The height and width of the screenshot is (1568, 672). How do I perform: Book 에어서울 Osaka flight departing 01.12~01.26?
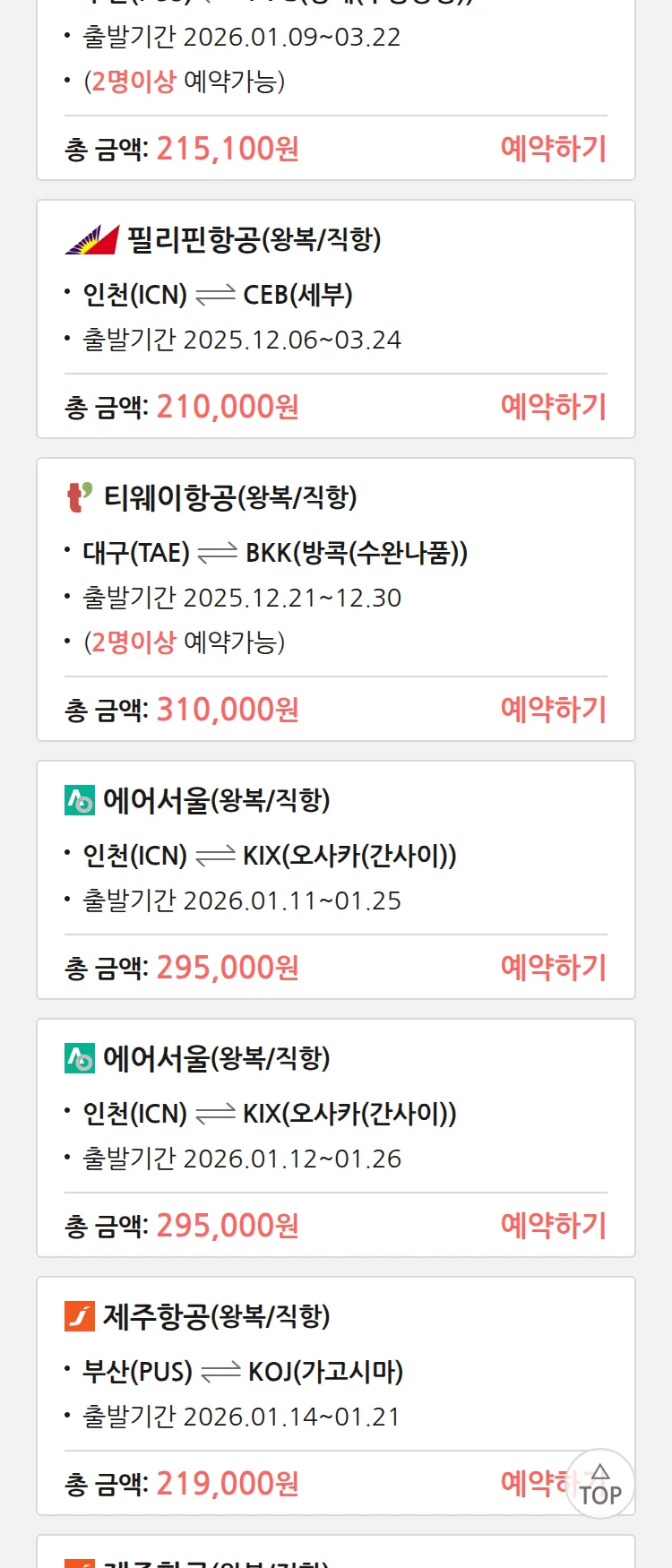click(553, 1226)
